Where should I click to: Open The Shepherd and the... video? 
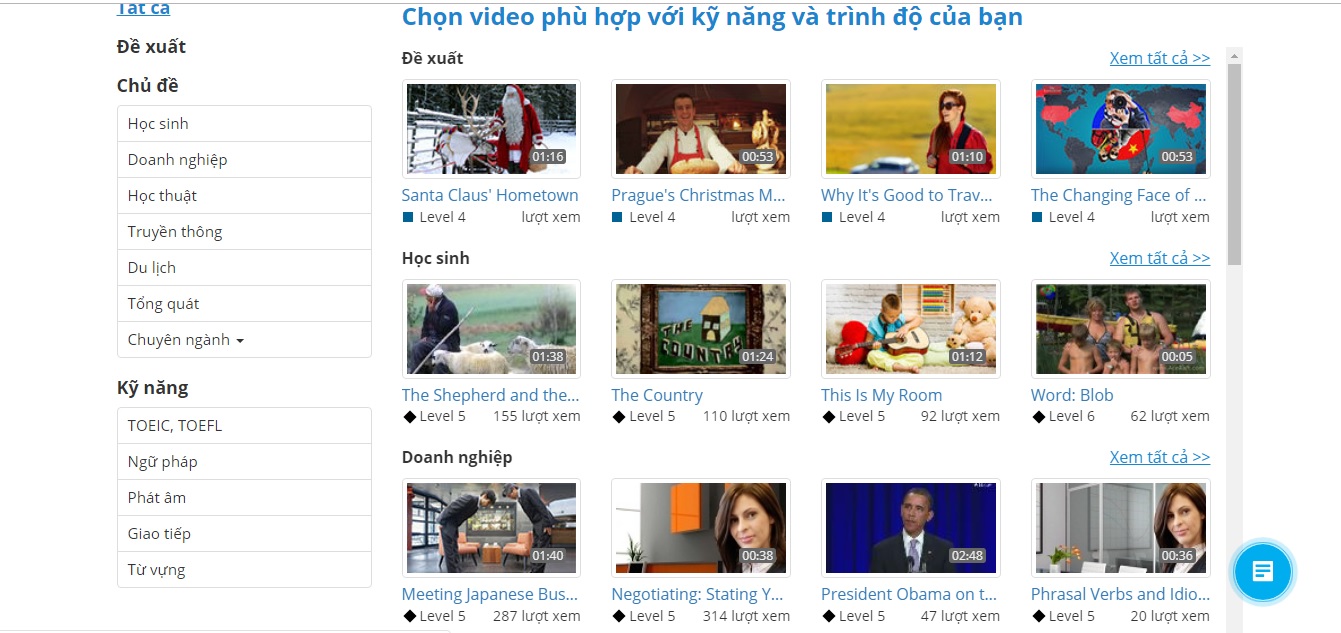tap(491, 329)
